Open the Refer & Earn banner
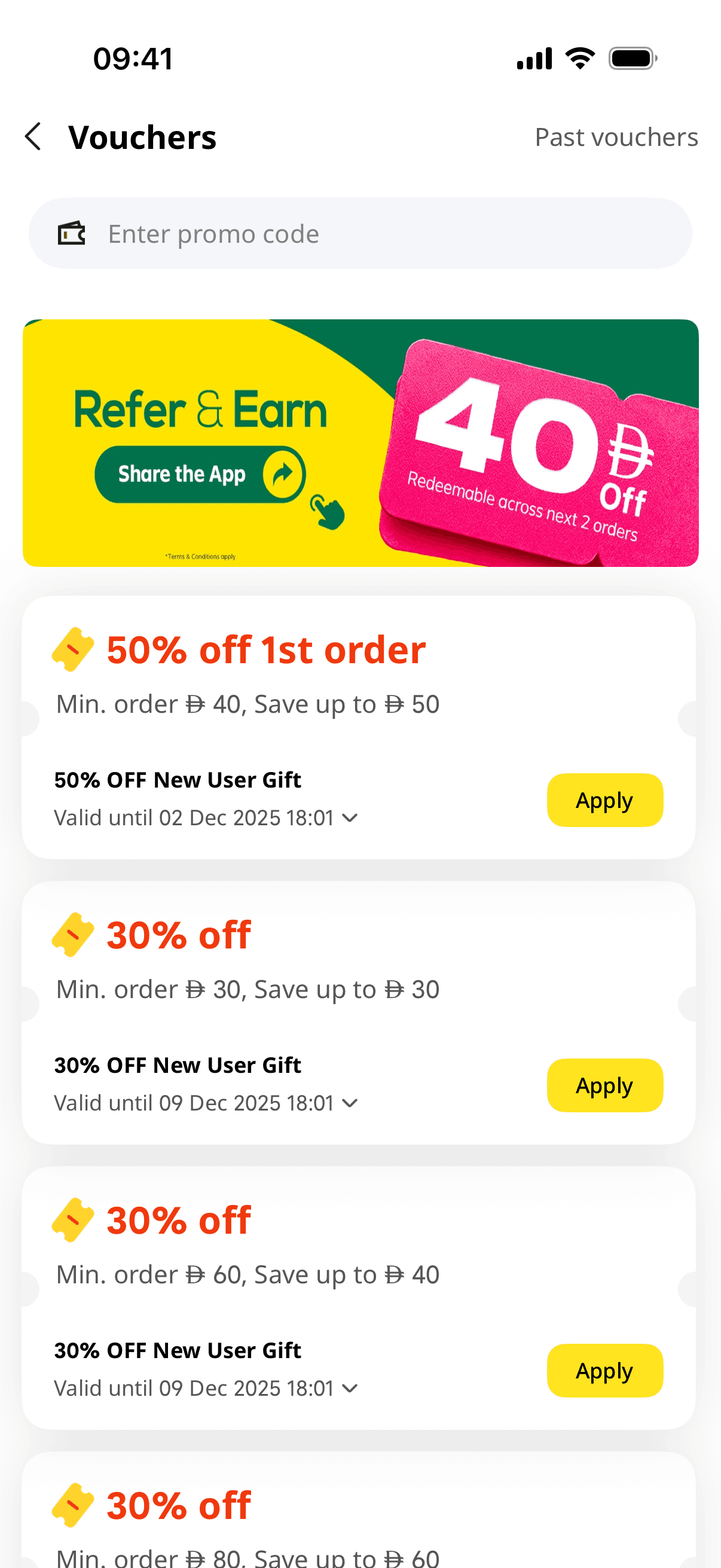The height and width of the screenshot is (1568, 721). (360, 443)
